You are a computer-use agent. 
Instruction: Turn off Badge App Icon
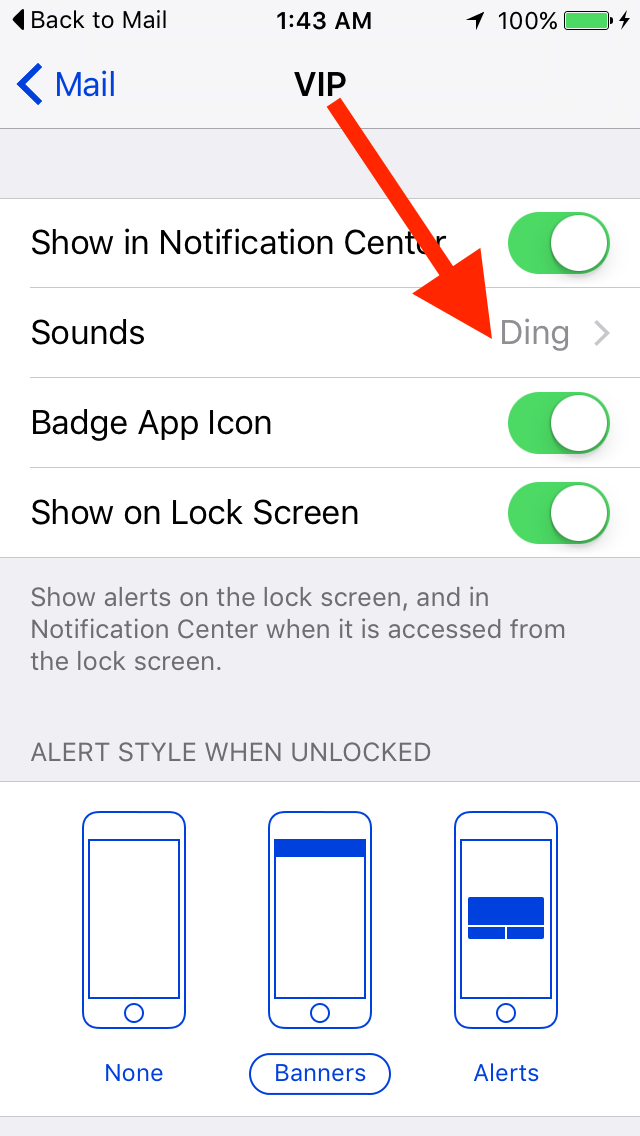[x=558, y=423]
